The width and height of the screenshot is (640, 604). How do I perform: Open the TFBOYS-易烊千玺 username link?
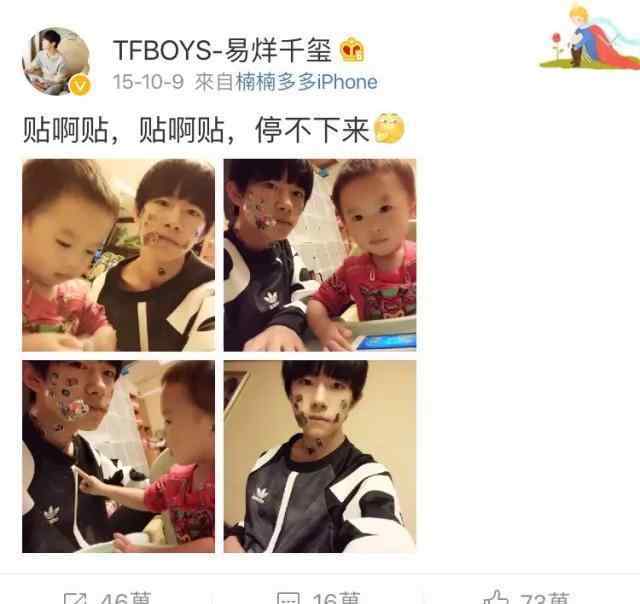[224, 49]
